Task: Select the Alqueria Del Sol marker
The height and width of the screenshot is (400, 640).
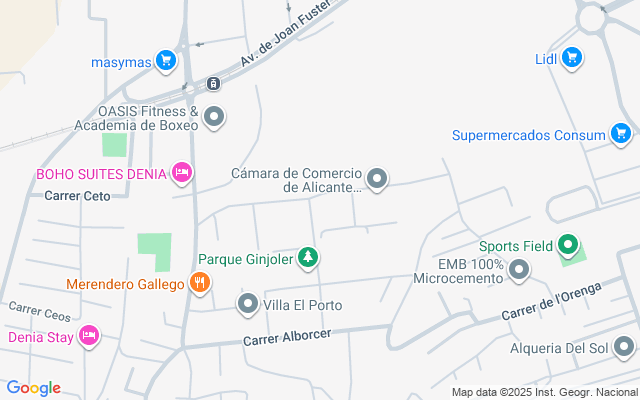Action: point(624,347)
